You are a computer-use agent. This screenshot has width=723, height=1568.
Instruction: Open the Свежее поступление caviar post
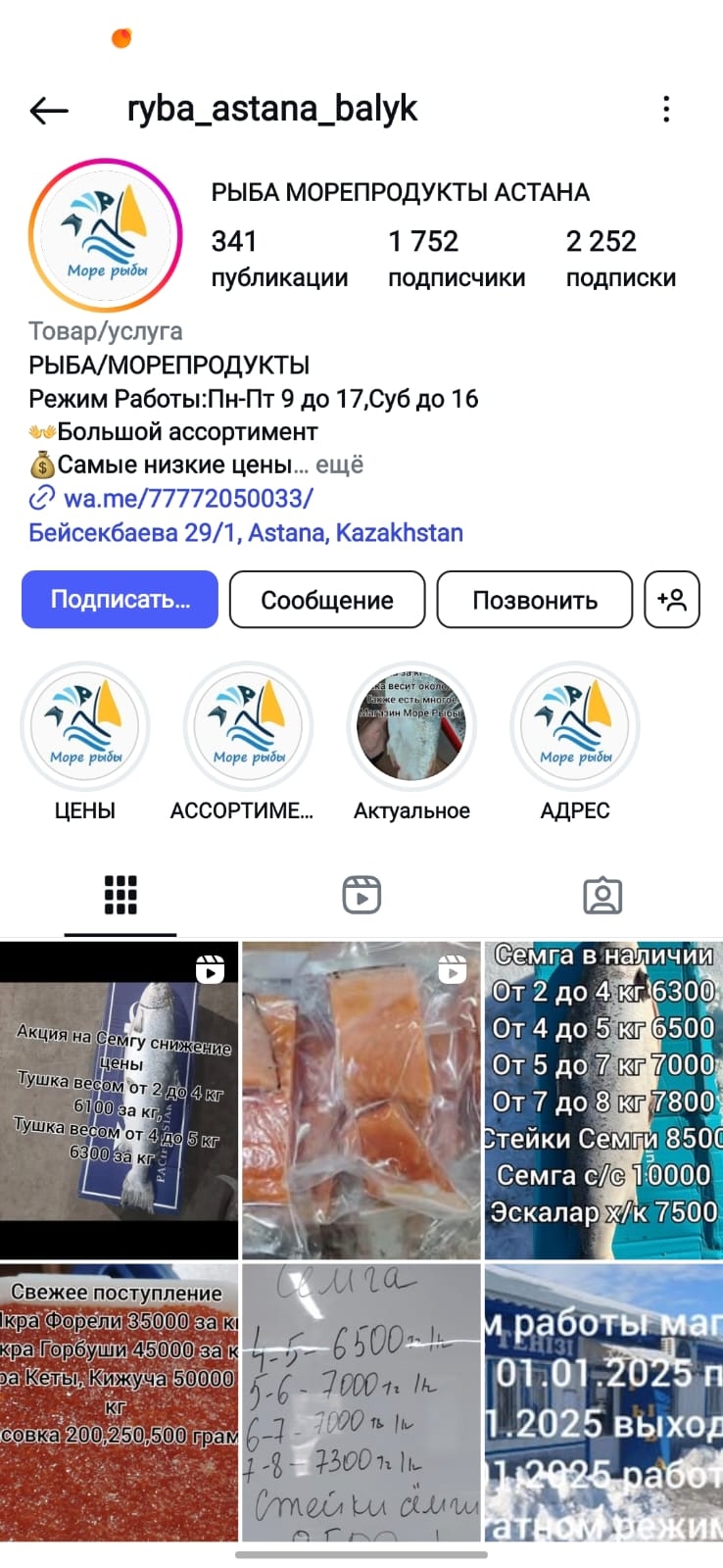click(120, 1401)
